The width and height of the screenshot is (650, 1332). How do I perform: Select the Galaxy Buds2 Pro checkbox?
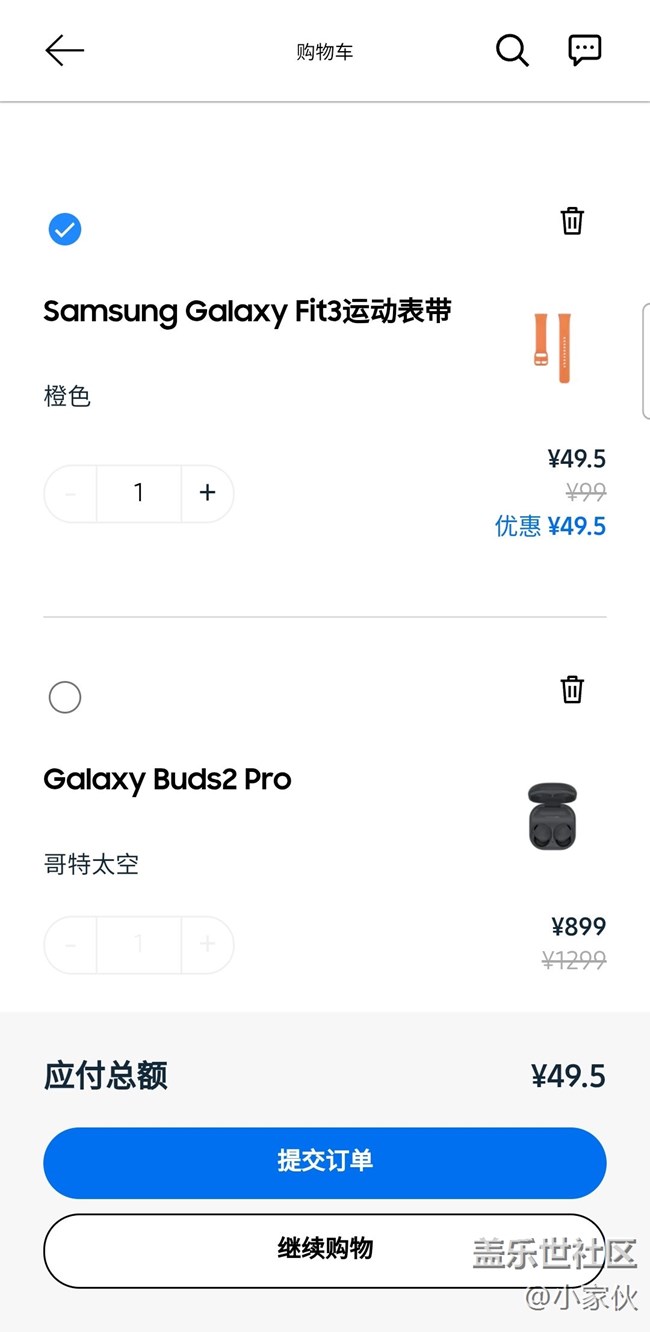65,697
